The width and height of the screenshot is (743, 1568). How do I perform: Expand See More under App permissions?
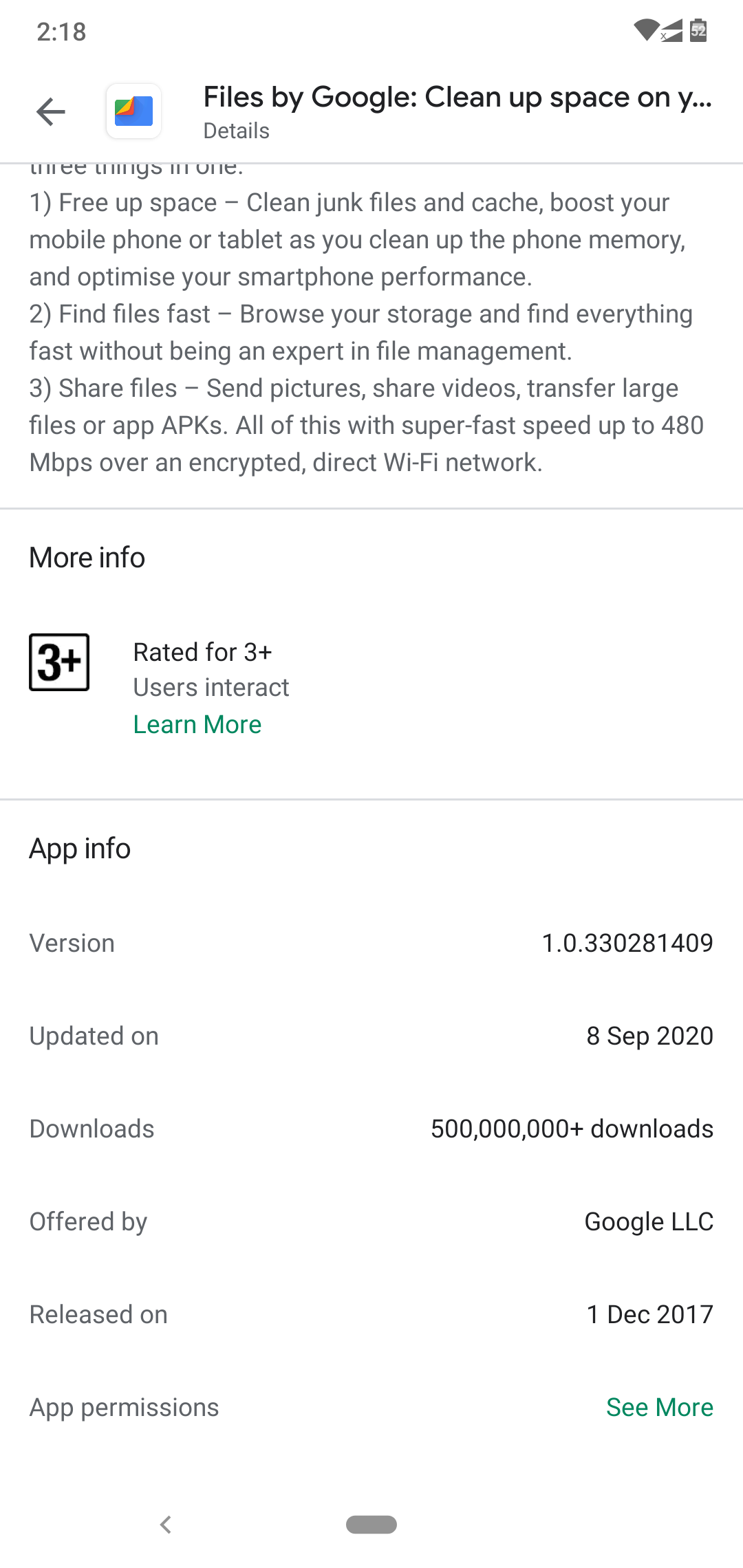(x=660, y=1407)
